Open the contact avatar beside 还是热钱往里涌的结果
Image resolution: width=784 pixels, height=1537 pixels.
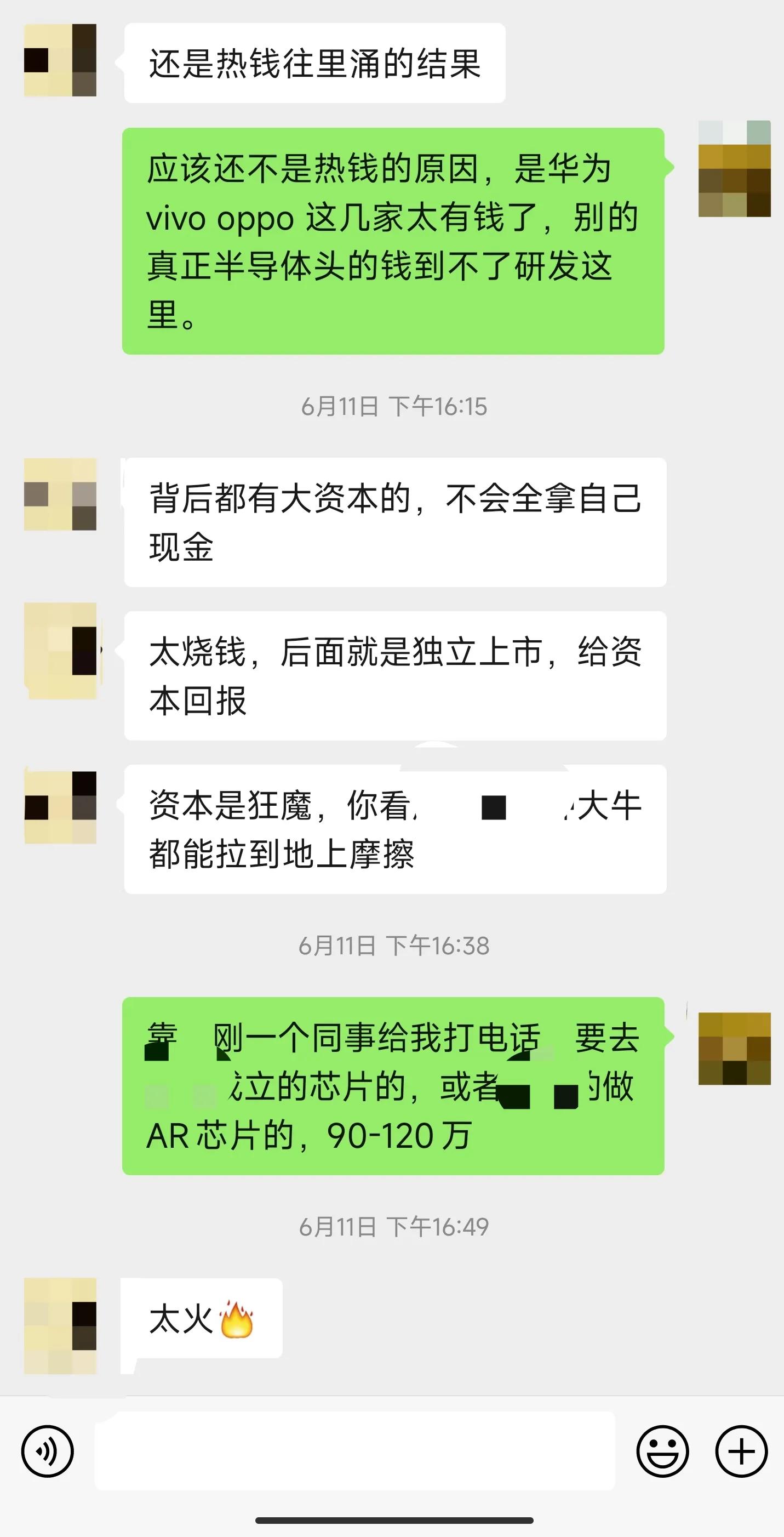(60, 61)
